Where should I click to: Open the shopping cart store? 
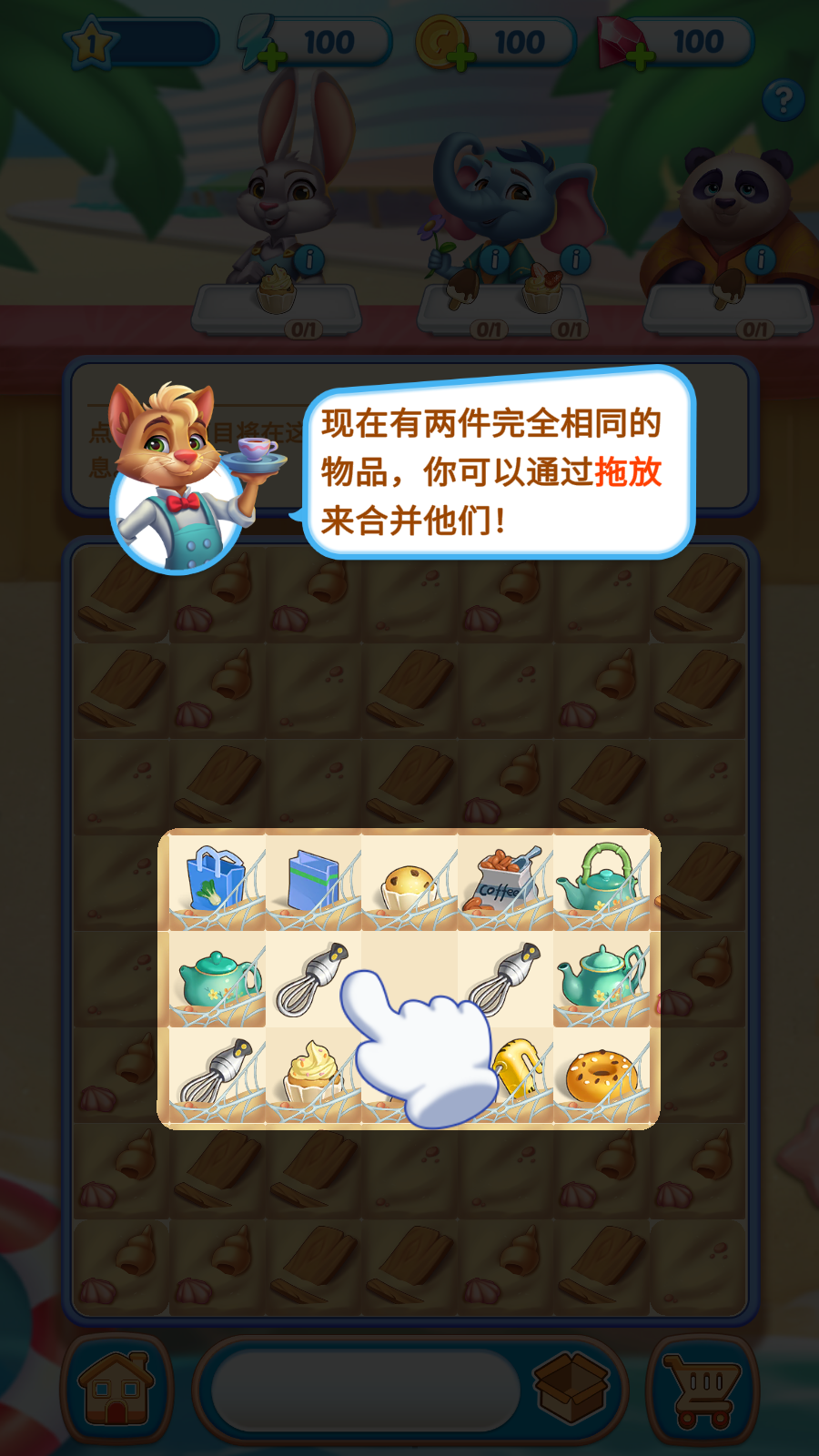pos(702,1388)
